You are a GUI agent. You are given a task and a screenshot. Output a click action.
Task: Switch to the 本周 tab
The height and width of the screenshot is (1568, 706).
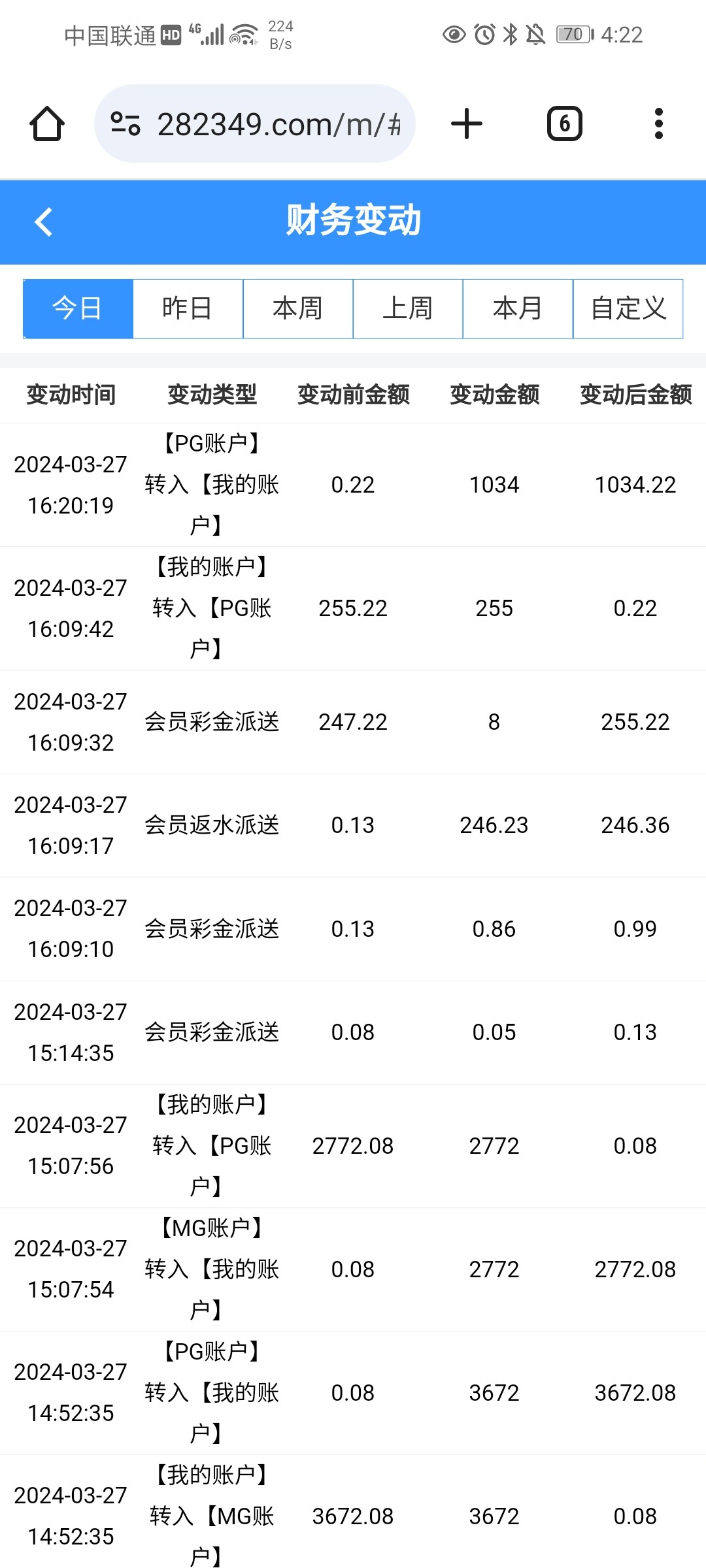coord(298,308)
